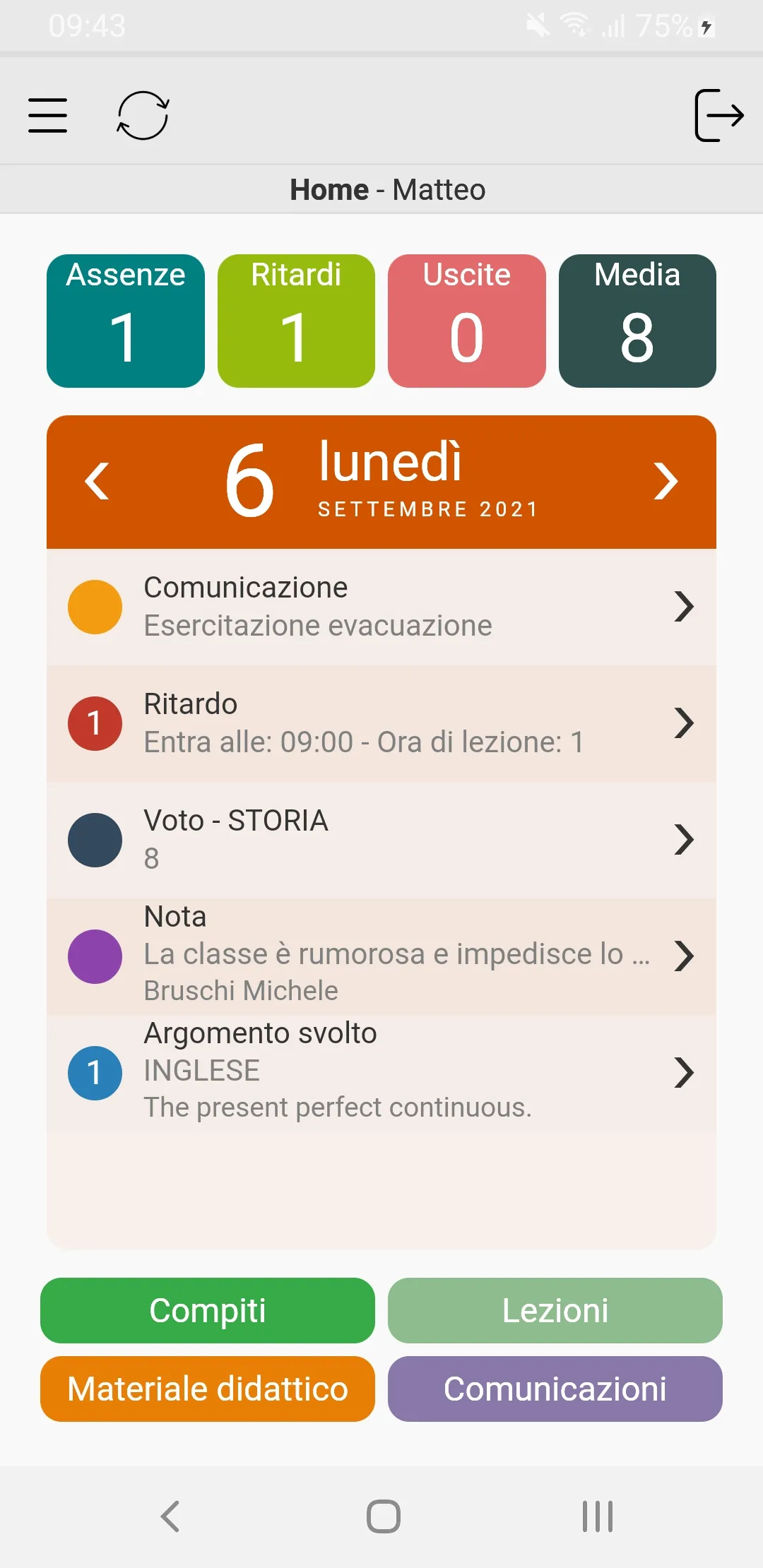This screenshot has width=763, height=1568.
Task: Go to the next day
Action: 666,482
